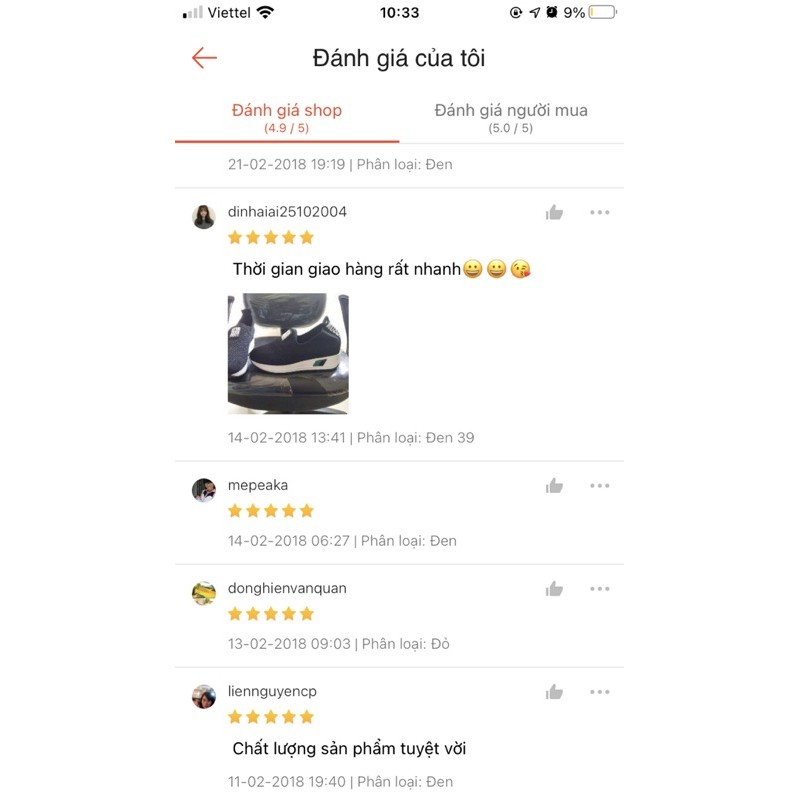
Task: Like mepeaka's review
Action: click(554, 485)
